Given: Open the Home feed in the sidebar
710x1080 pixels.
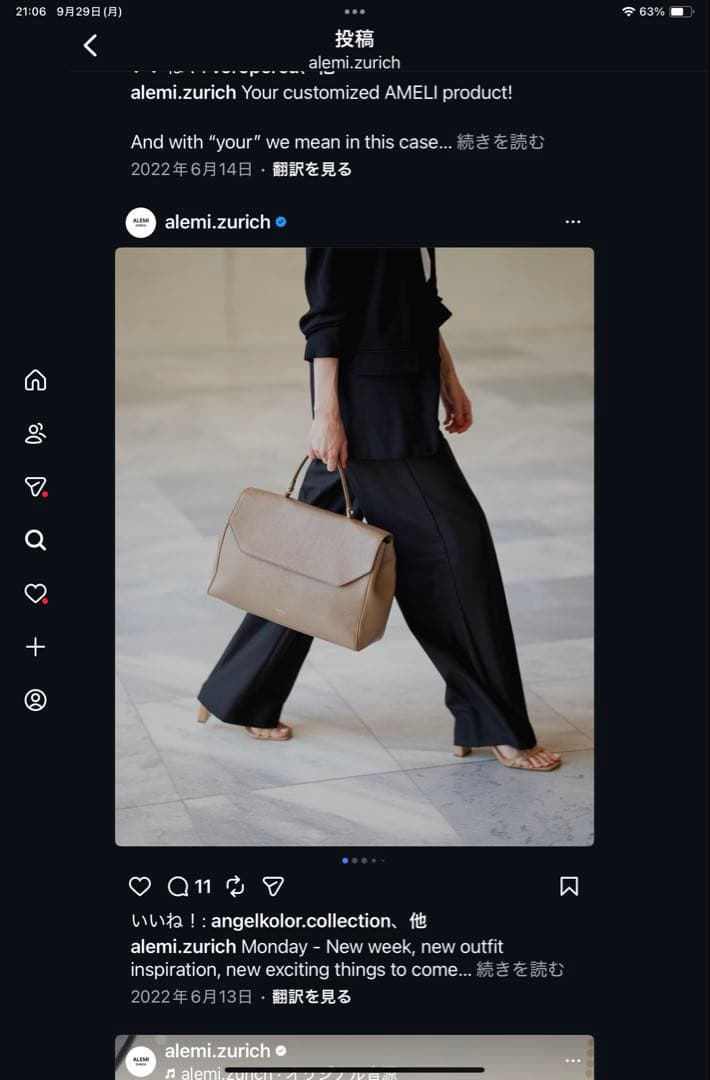Looking at the screenshot, I should tap(35, 380).
